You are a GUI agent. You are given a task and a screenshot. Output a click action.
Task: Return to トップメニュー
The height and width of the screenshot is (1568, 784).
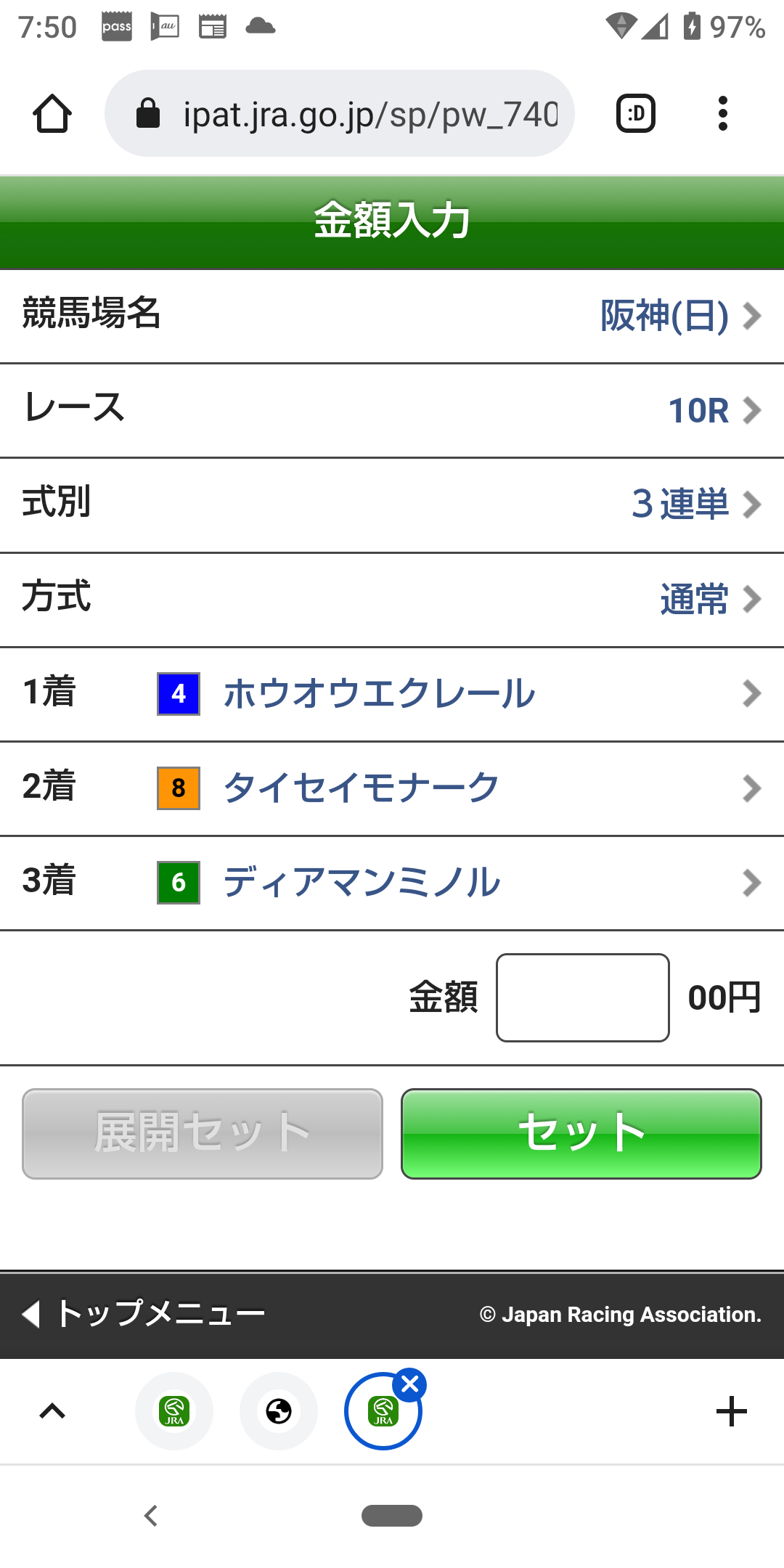point(144,1314)
